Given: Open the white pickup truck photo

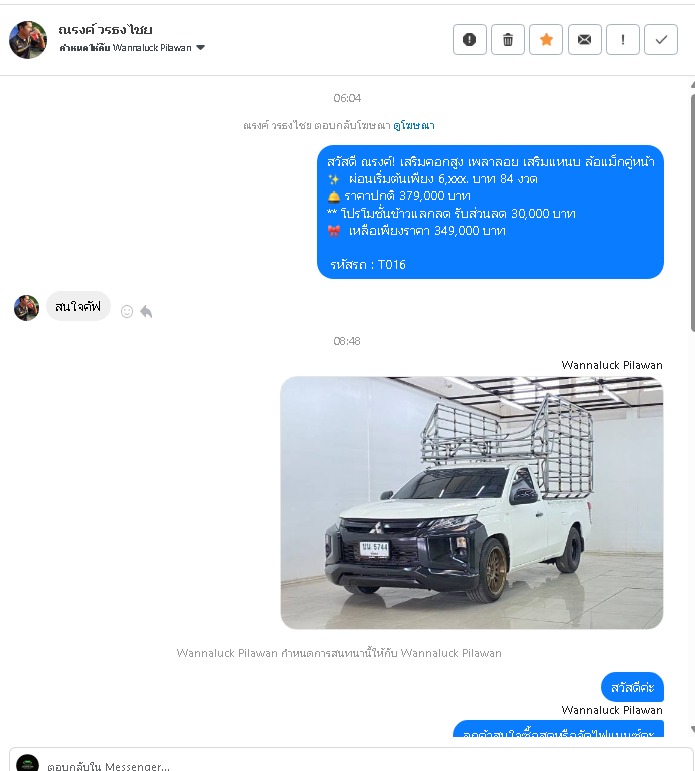Looking at the screenshot, I should [x=472, y=502].
